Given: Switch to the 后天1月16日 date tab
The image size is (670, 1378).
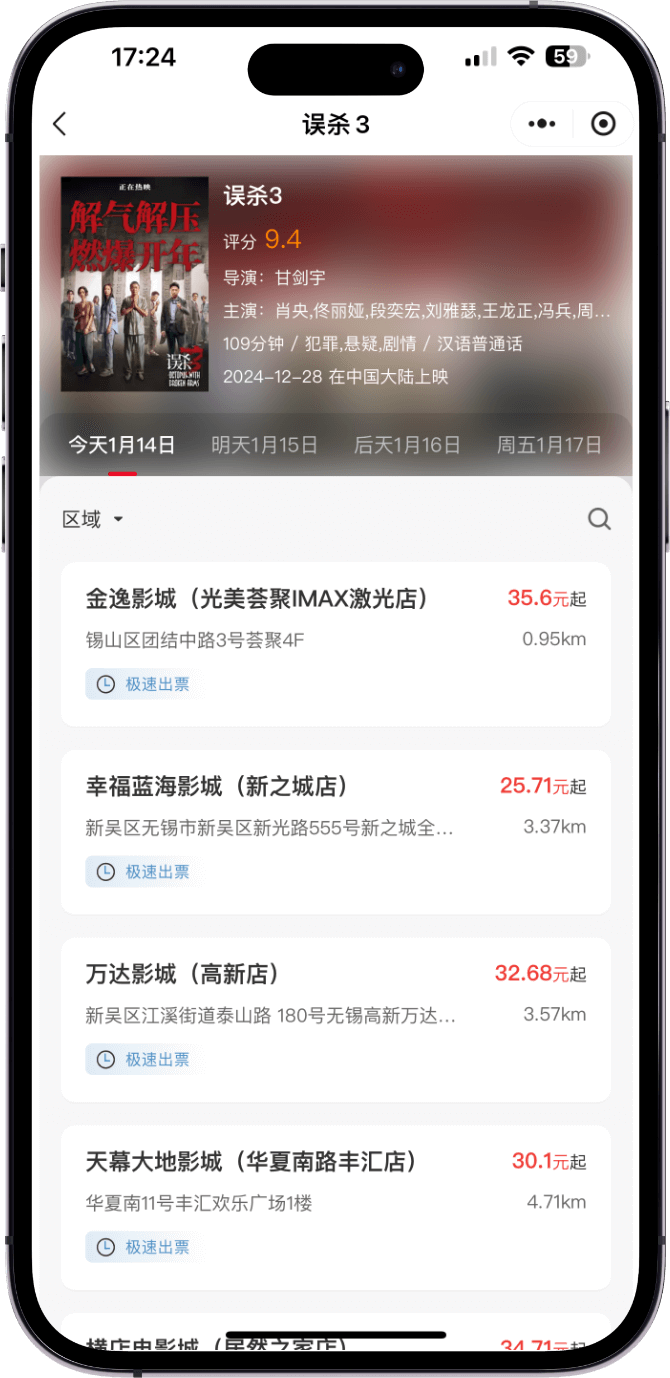Looking at the screenshot, I should point(407,445).
